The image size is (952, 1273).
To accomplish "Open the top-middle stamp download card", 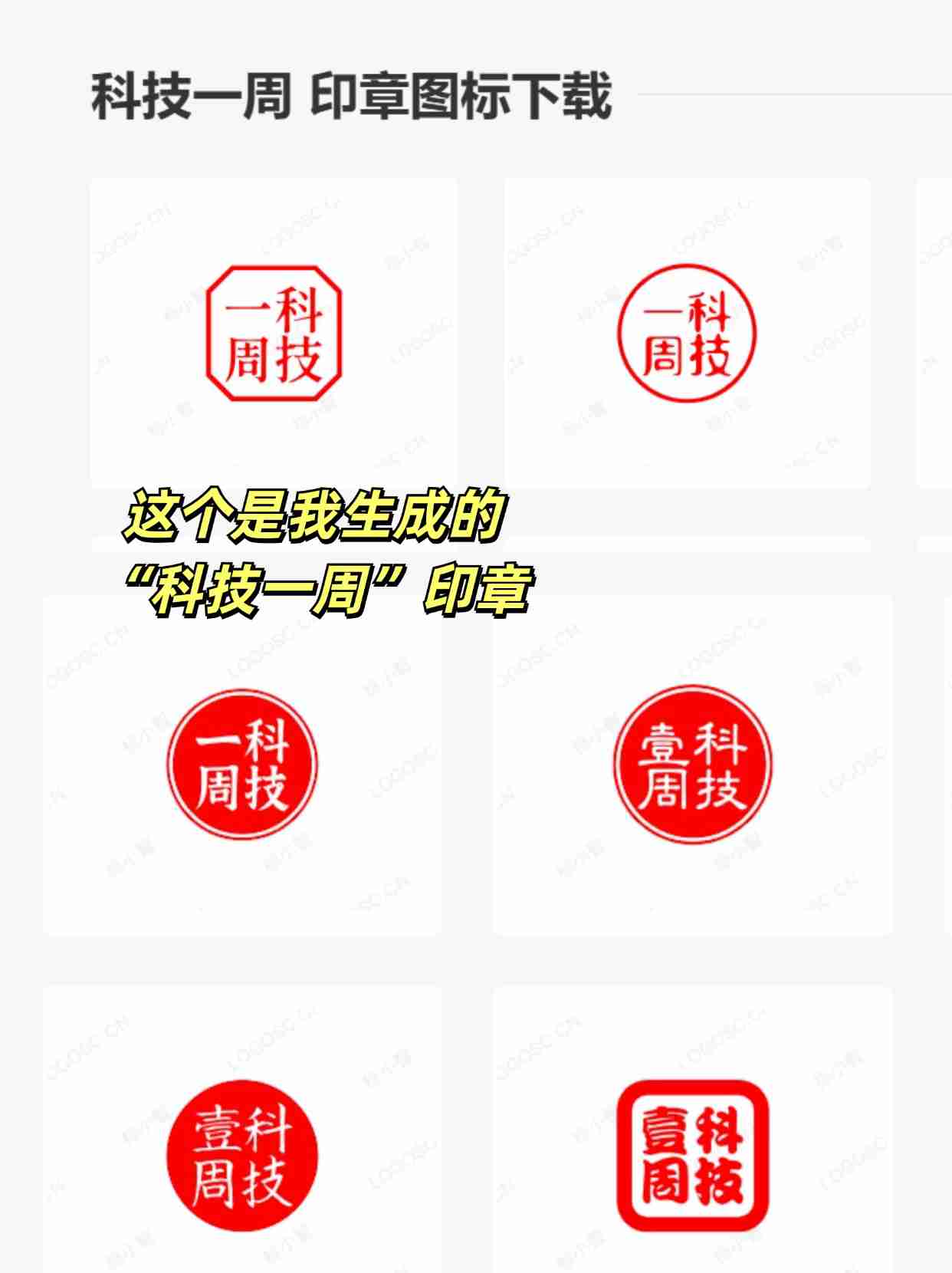I will [x=686, y=330].
